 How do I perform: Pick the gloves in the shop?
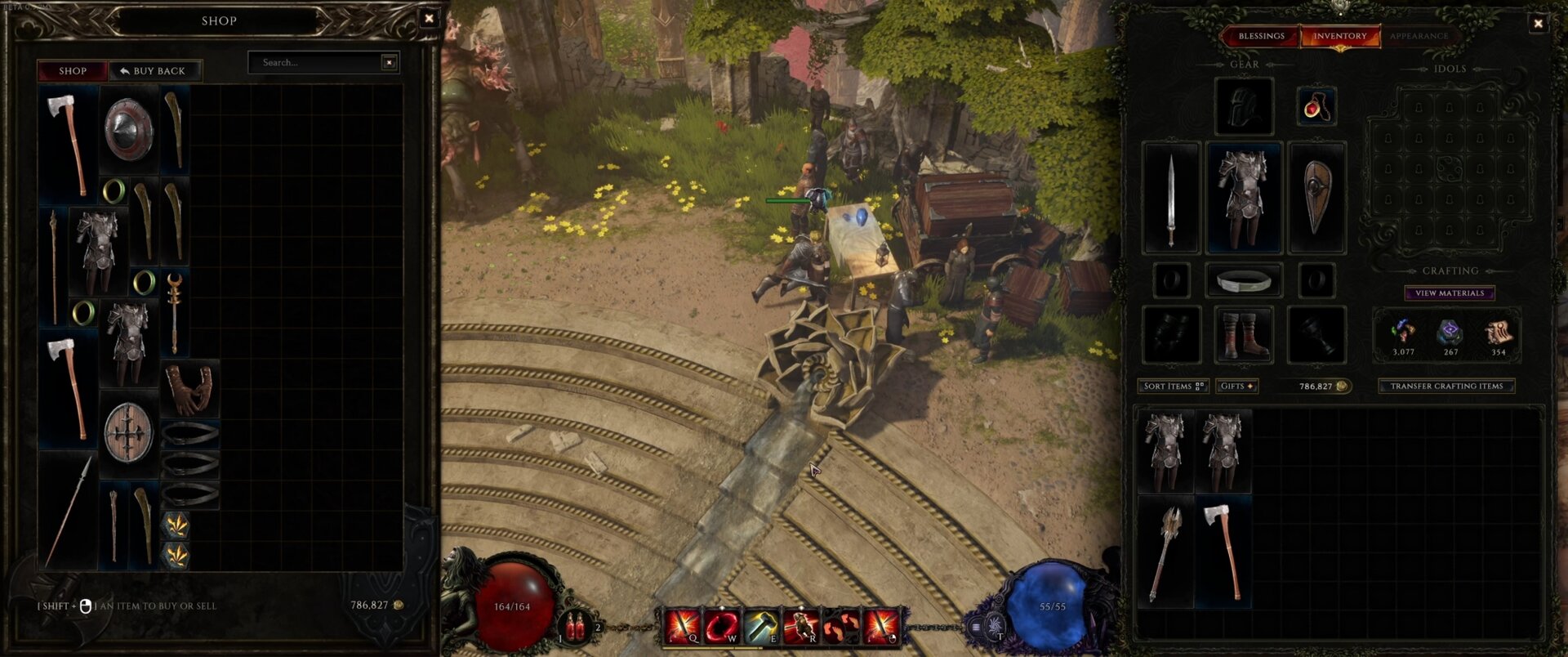click(x=189, y=389)
